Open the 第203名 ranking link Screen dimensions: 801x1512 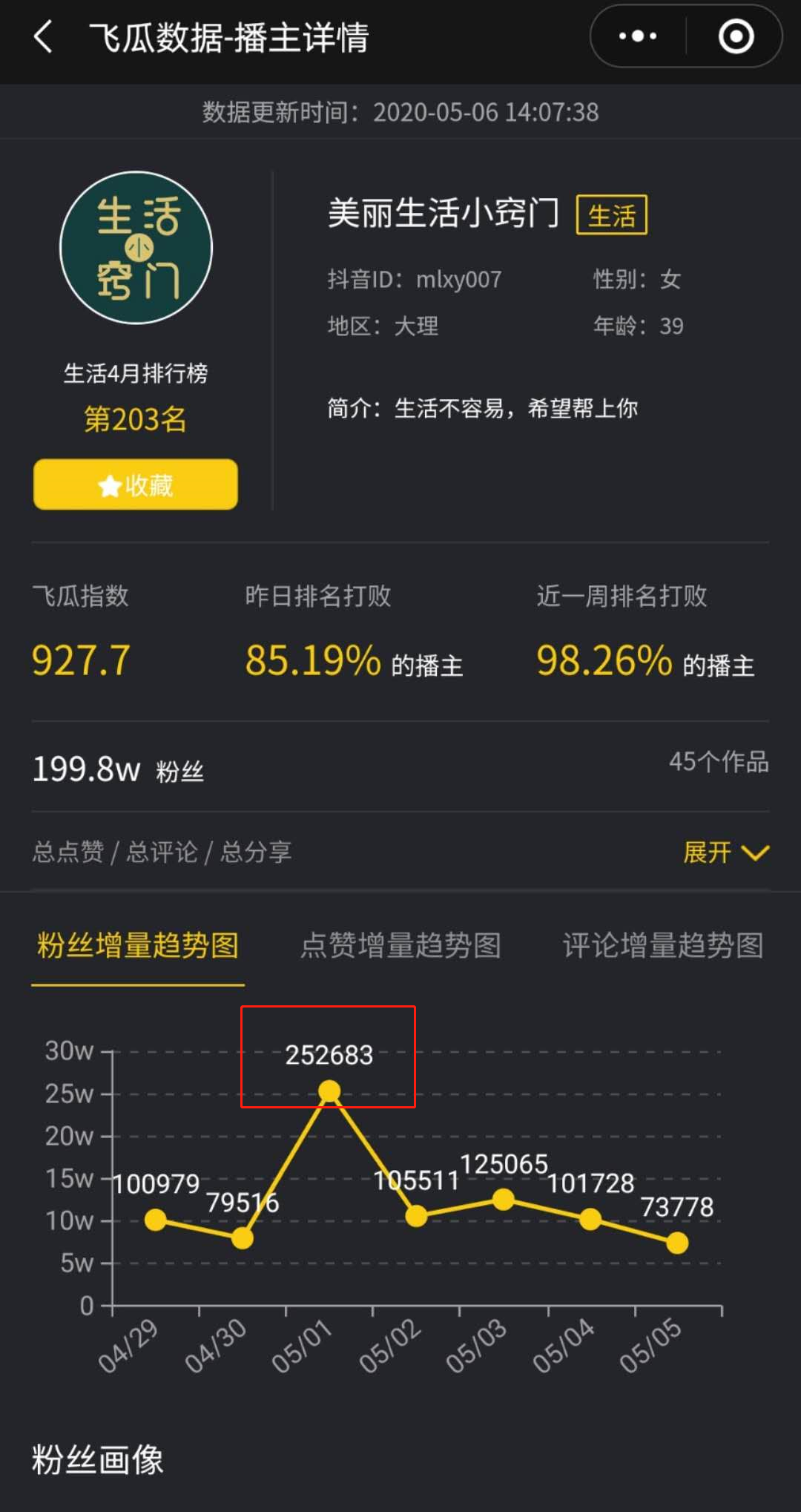(136, 419)
